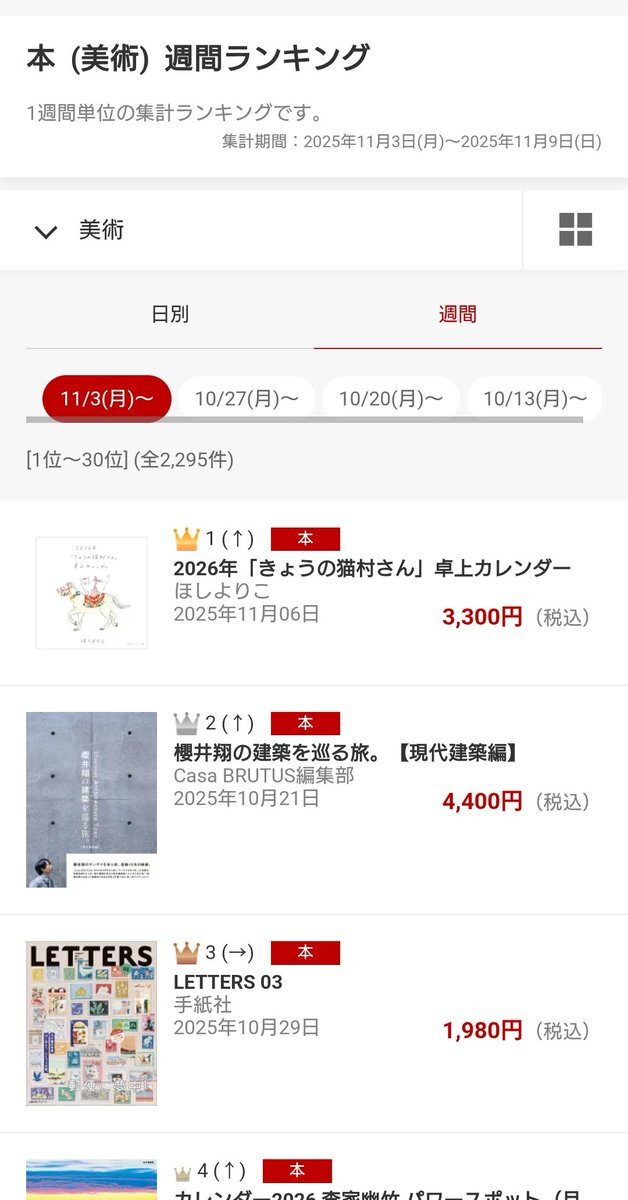
Task: View the 櫻井翔 architecture book cover
Action: (x=91, y=799)
